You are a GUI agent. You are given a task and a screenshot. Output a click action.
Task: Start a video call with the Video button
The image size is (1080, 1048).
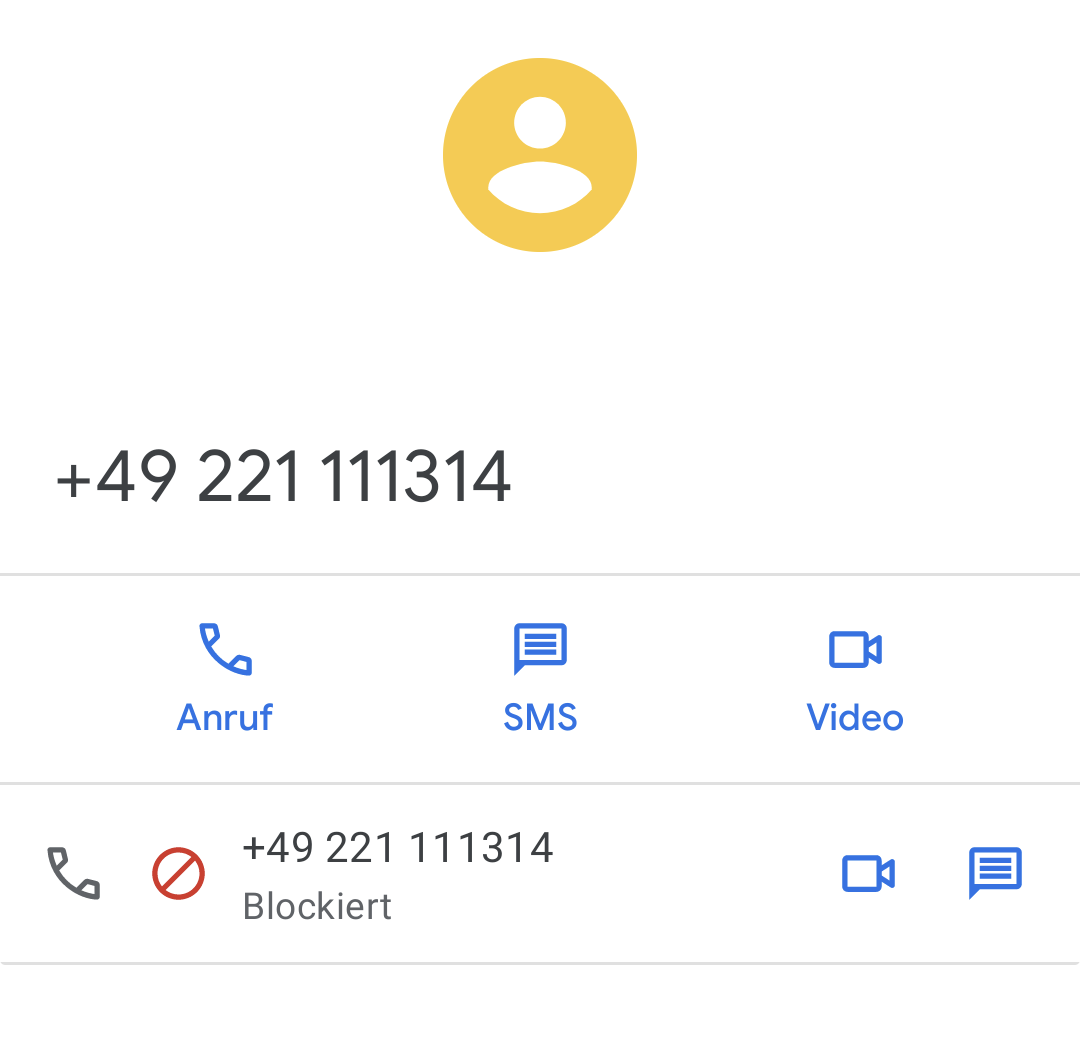coord(855,678)
